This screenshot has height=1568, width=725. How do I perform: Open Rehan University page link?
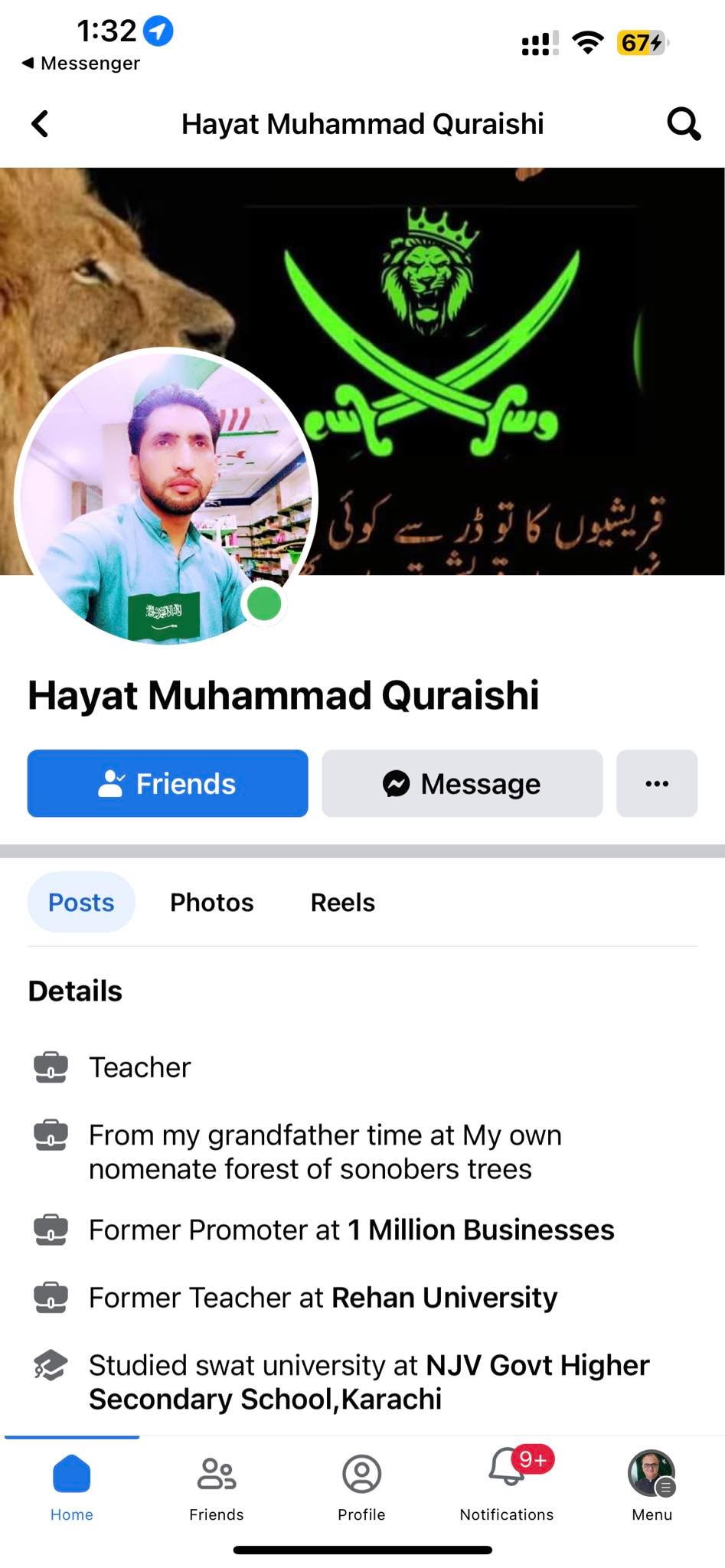tap(444, 1297)
